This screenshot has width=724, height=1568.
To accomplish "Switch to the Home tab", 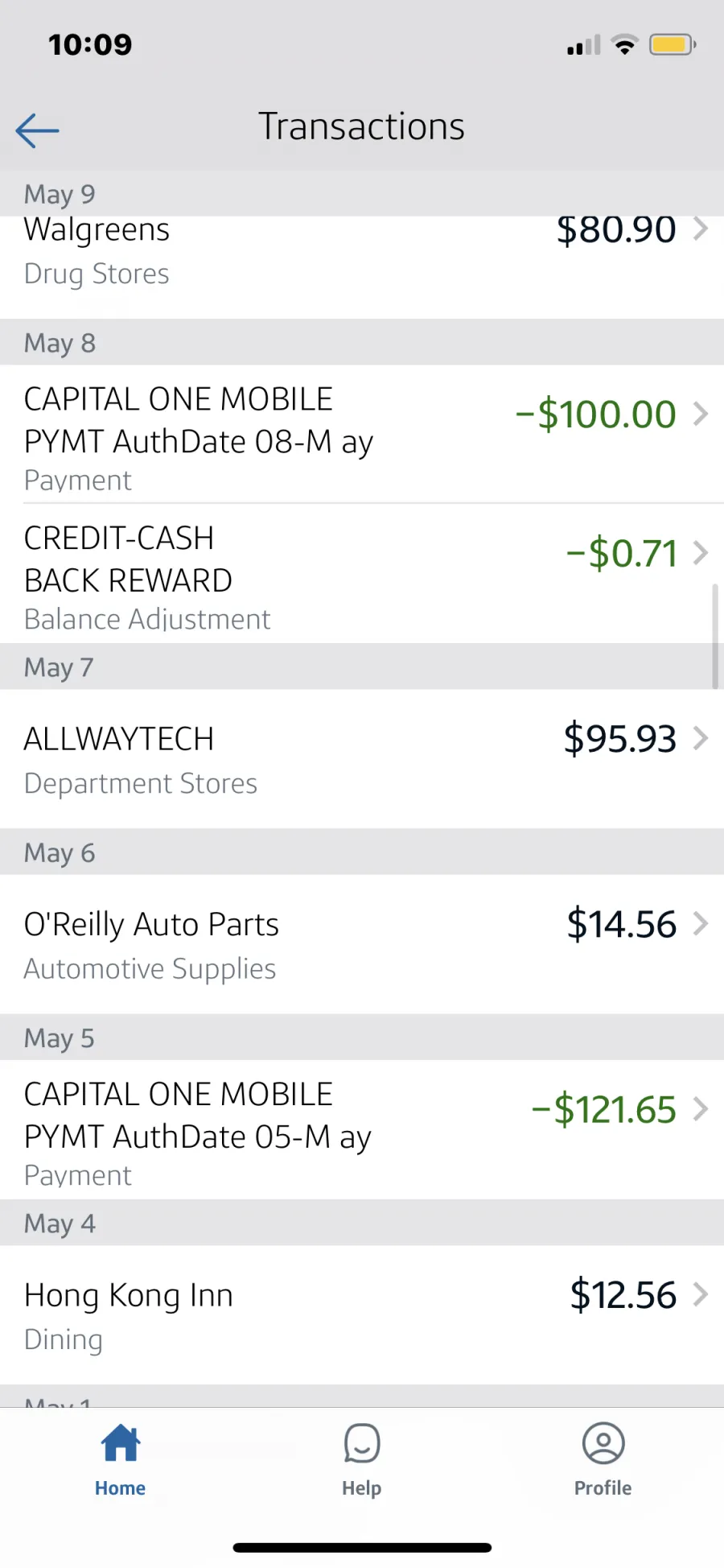I will coord(121,1460).
